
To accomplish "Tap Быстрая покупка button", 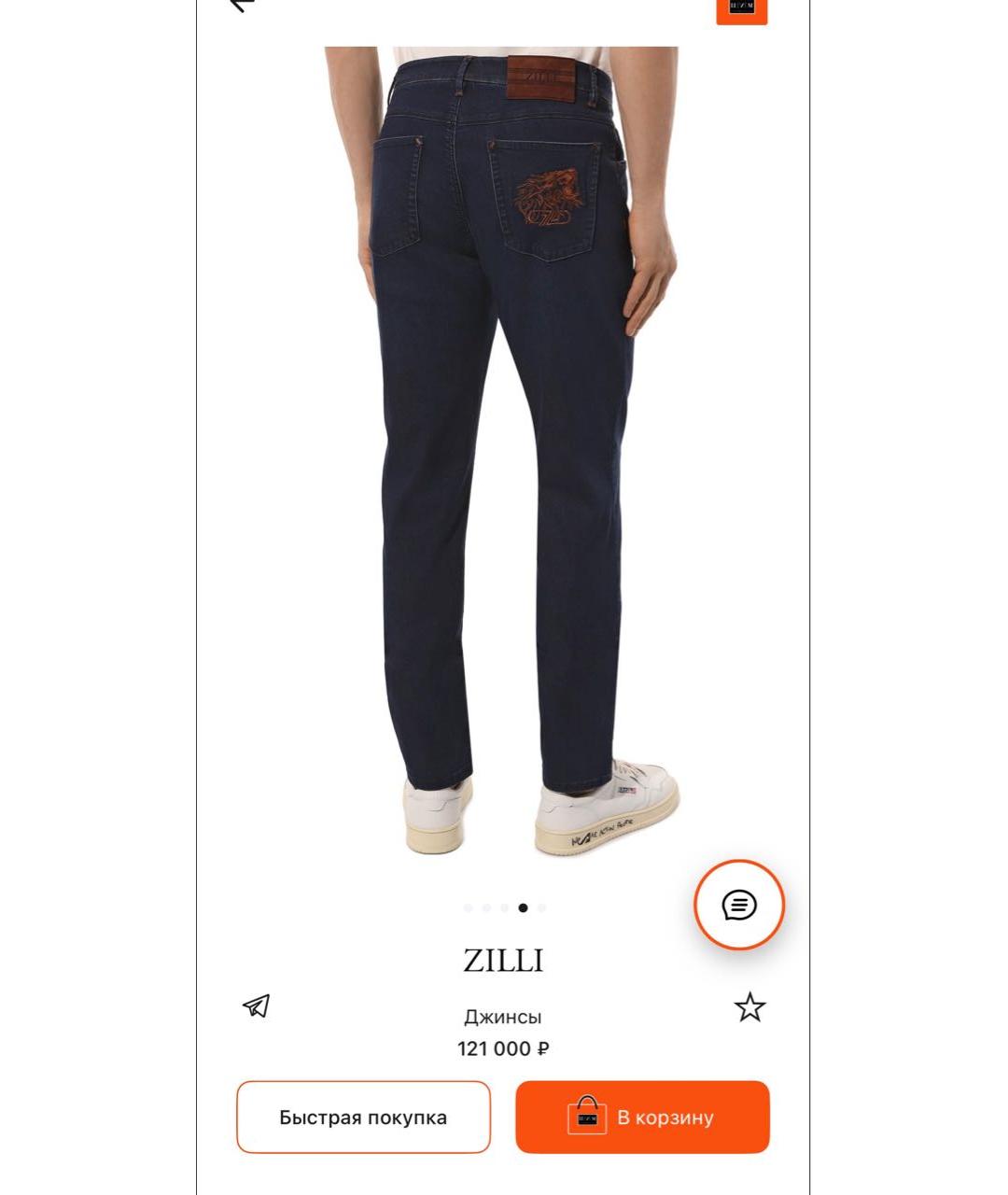I will pos(363,1117).
